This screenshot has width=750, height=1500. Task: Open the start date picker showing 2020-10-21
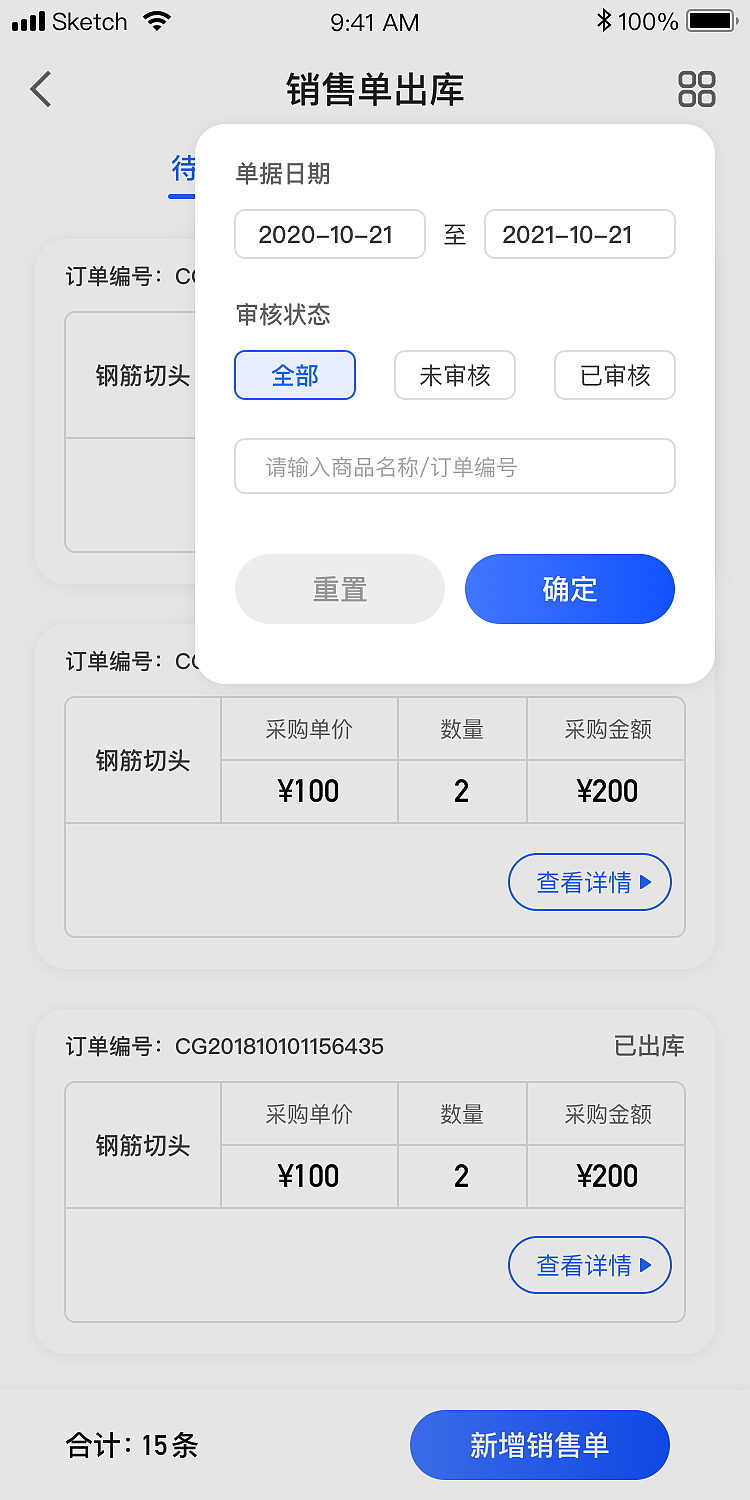click(329, 234)
